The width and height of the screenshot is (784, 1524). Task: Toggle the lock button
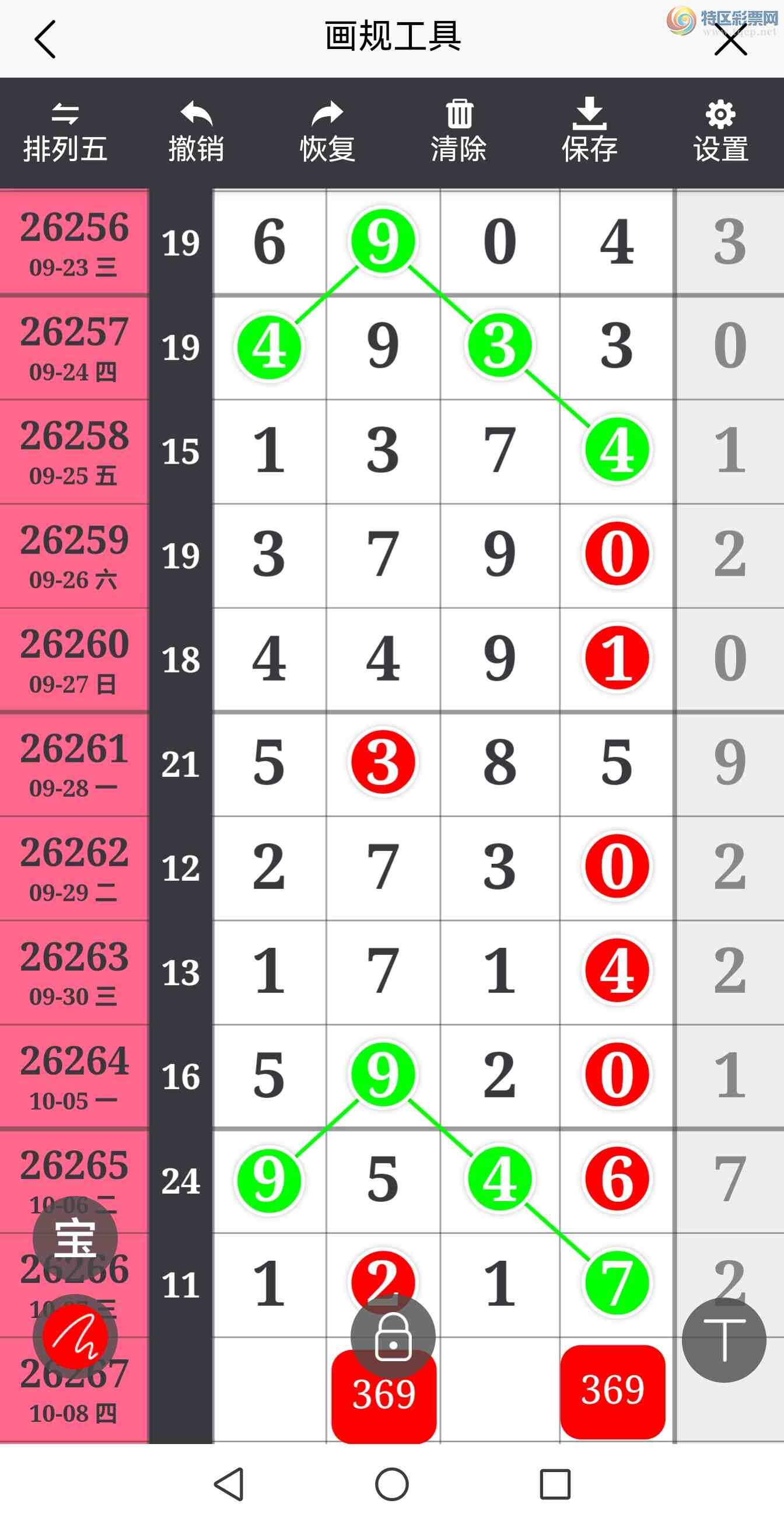(x=393, y=1337)
